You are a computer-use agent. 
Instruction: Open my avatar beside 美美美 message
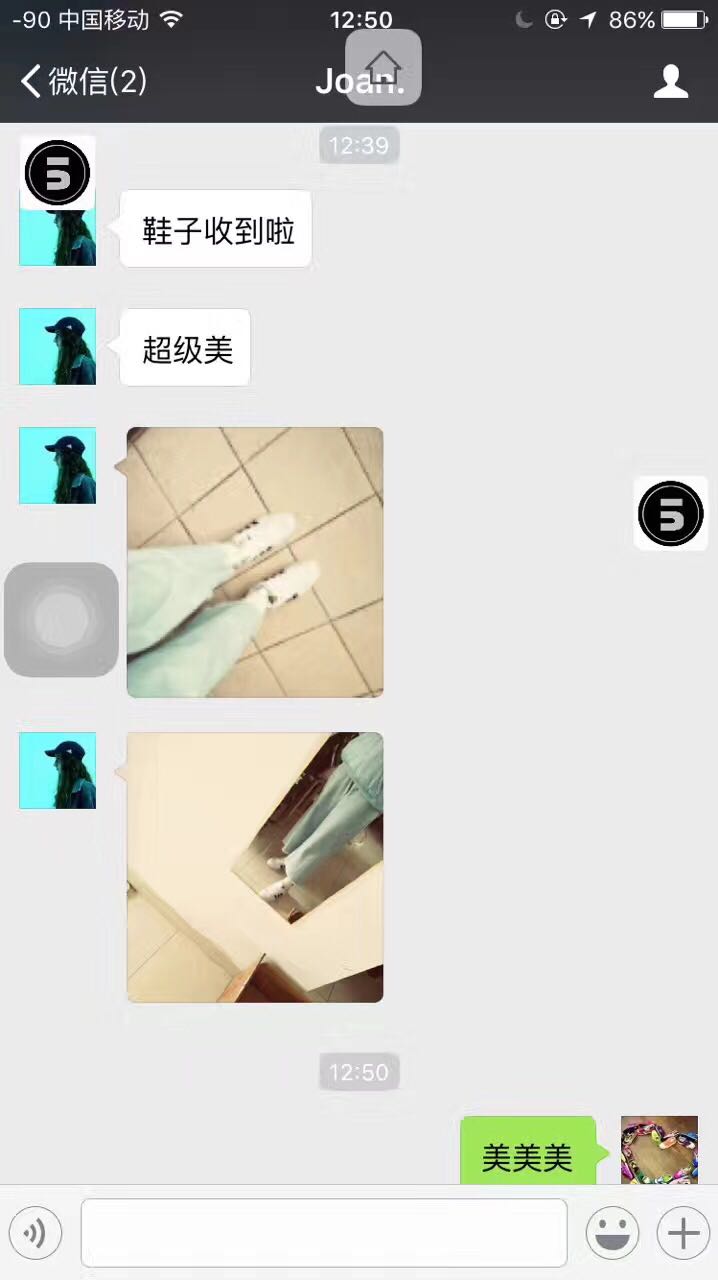[659, 1149]
